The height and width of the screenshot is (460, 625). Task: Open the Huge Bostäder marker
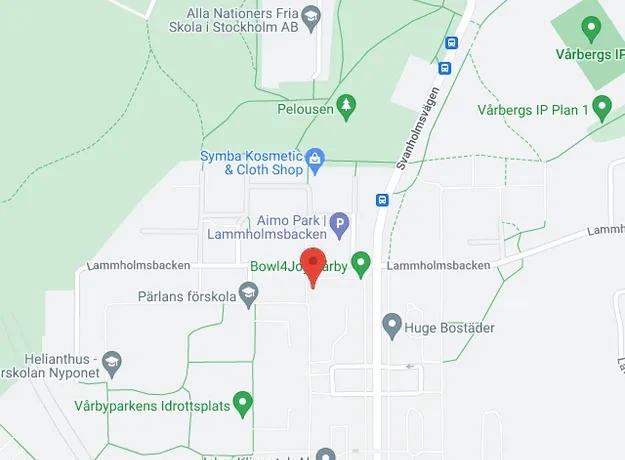(x=392, y=325)
